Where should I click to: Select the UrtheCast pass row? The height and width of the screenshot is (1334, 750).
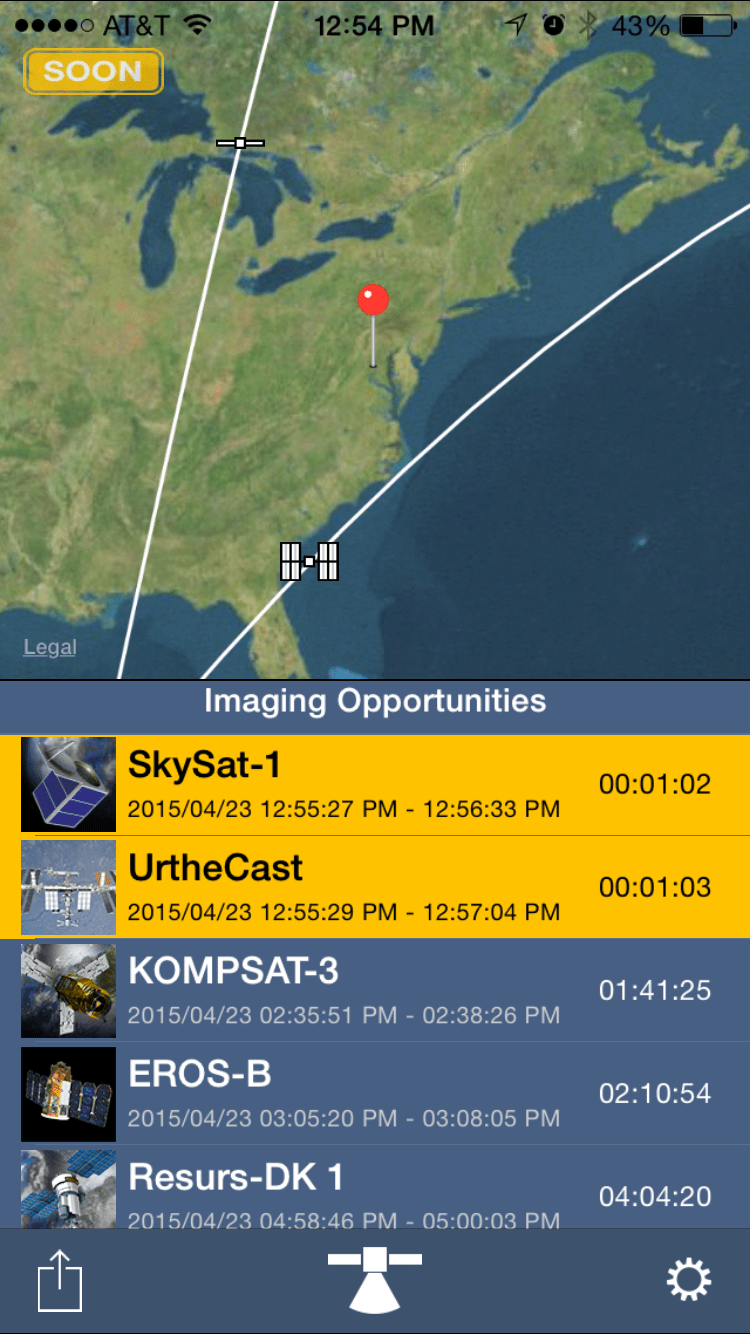click(375, 887)
